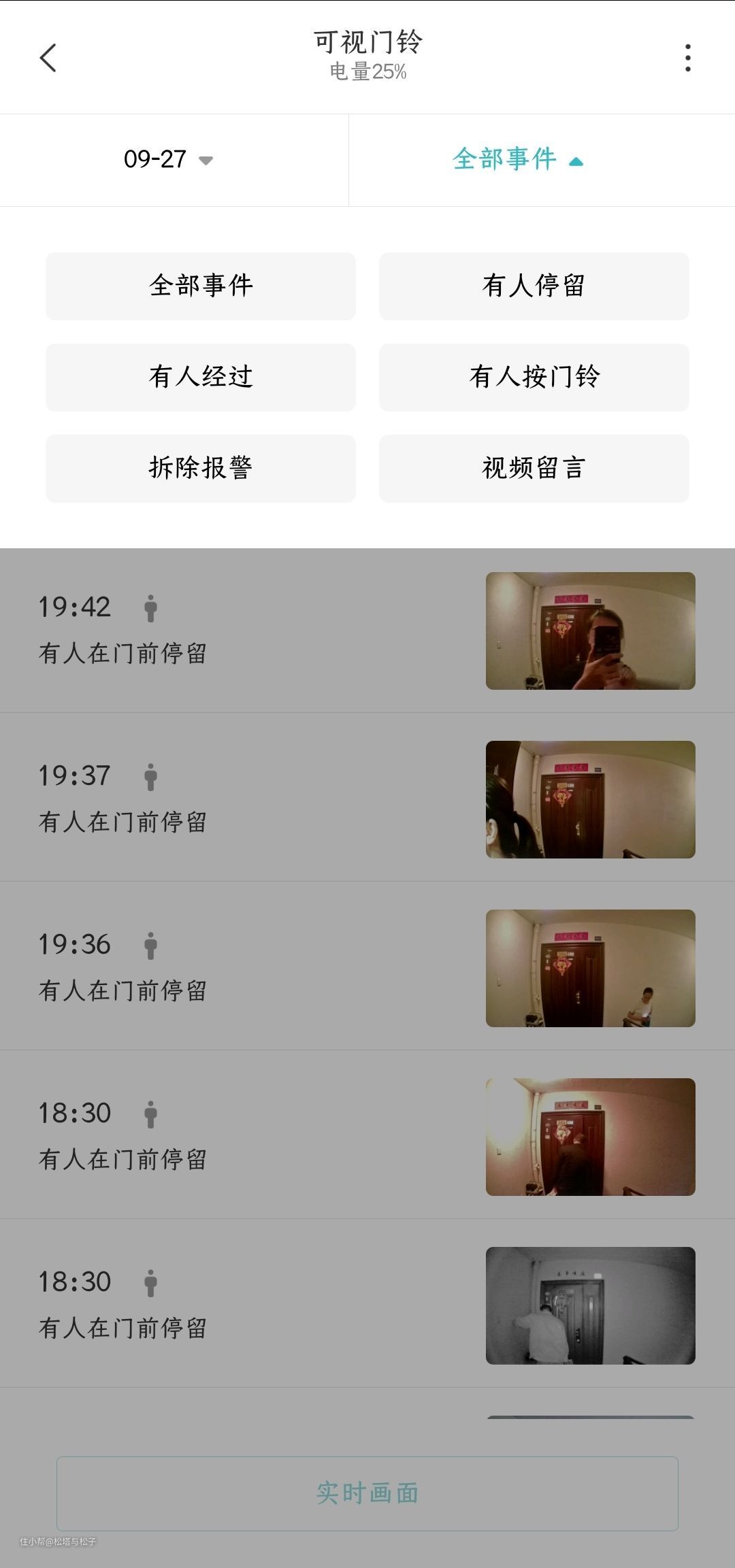Open the three-dot overflow menu
This screenshot has width=735, height=1568.
(688, 58)
